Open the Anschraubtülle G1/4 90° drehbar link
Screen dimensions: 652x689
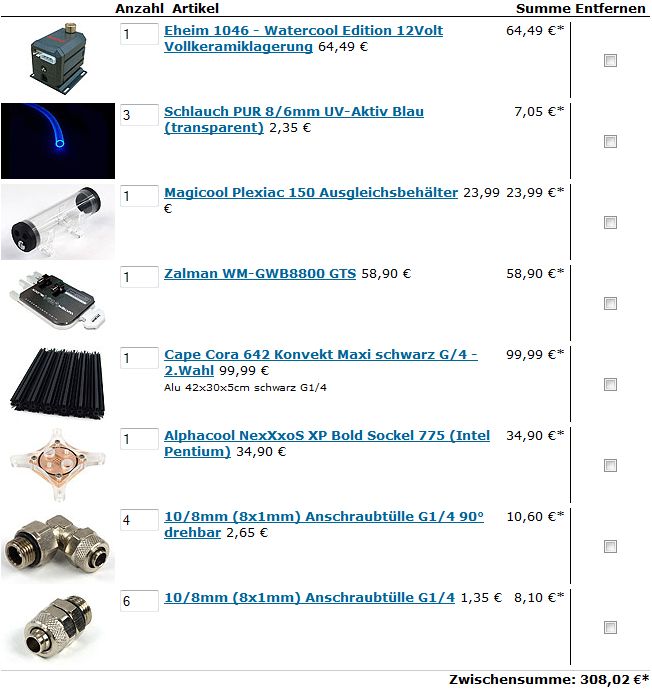(x=323, y=517)
